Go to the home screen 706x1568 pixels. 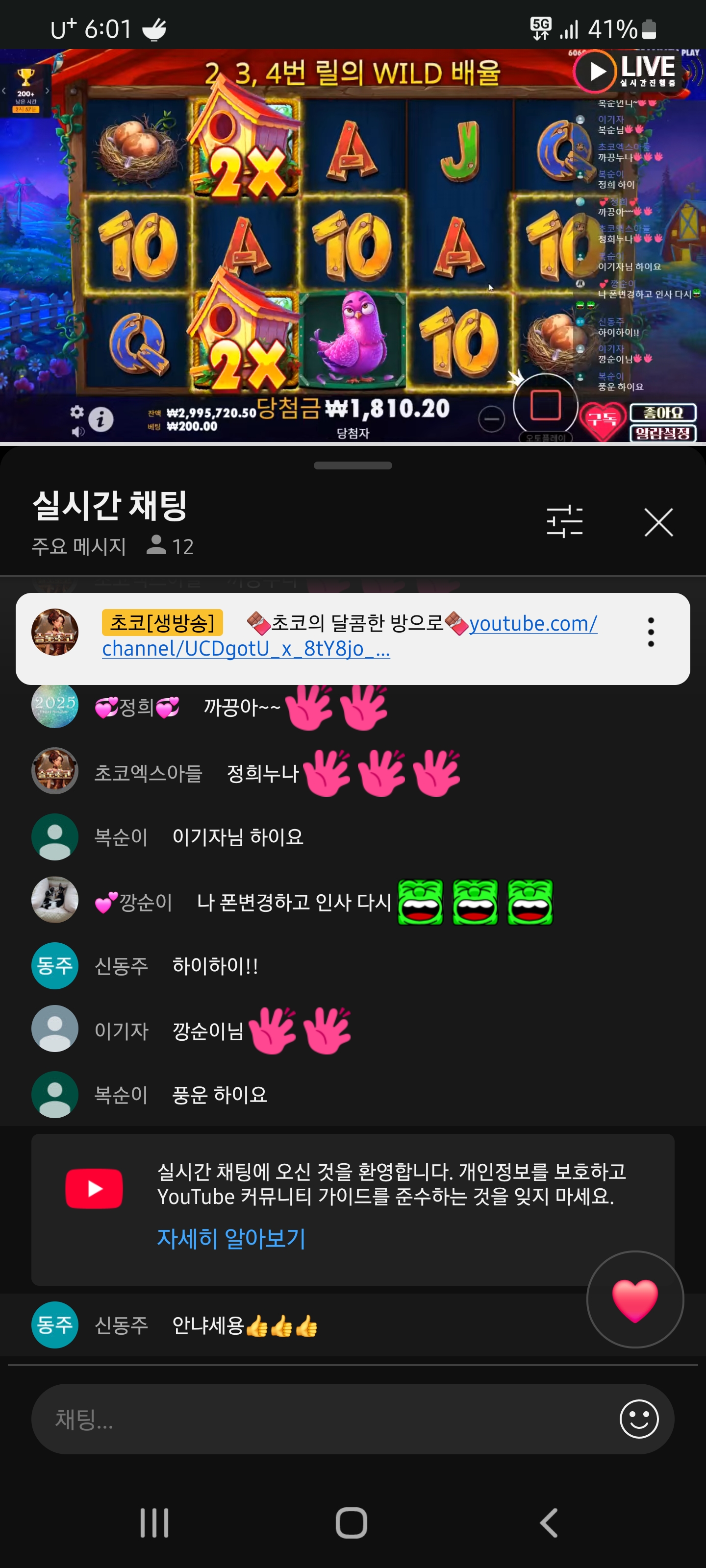pyautogui.click(x=352, y=1523)
